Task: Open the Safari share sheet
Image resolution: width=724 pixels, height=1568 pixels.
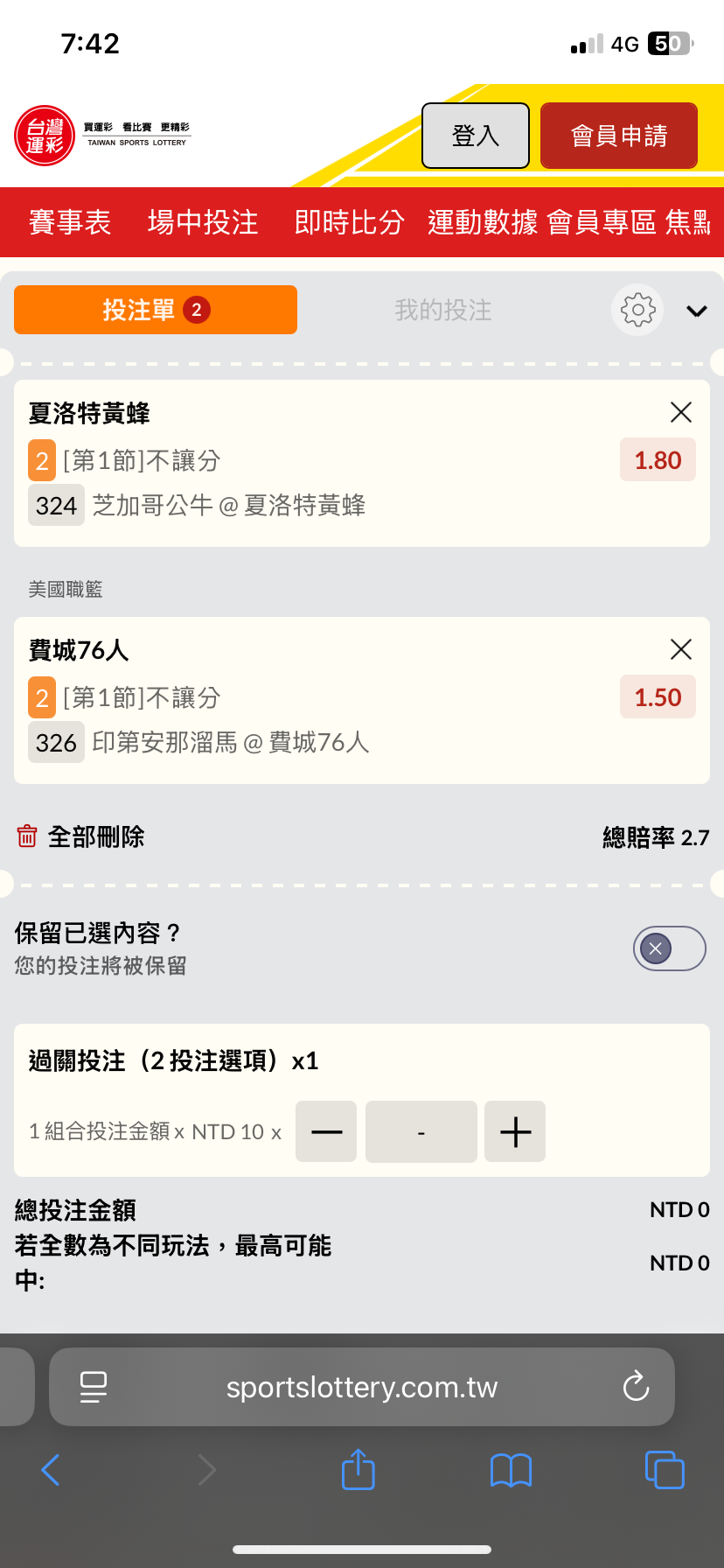Action: (359, 1469)
